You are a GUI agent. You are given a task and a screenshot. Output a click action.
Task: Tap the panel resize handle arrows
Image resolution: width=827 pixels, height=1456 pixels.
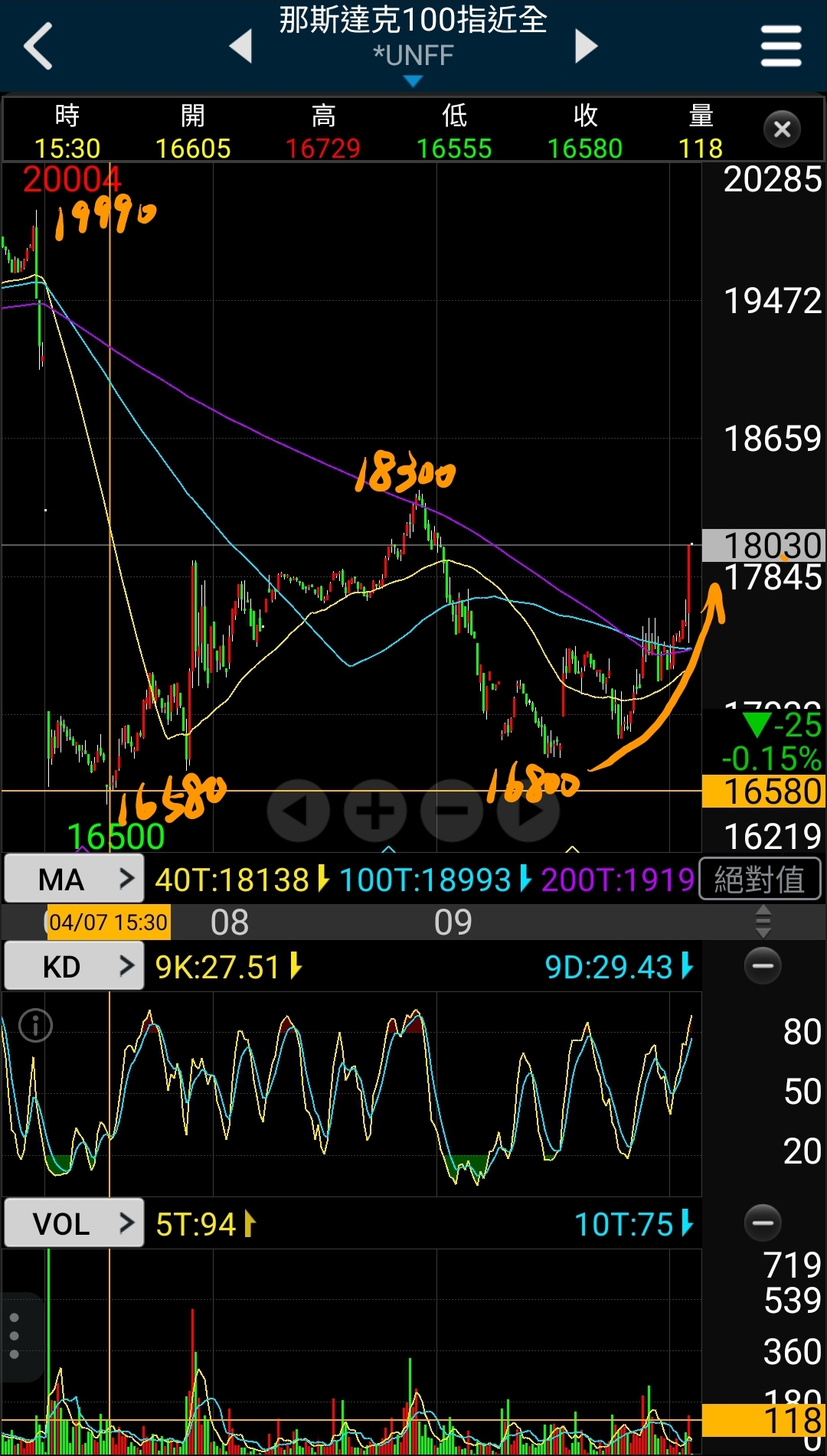click(763, 922)
